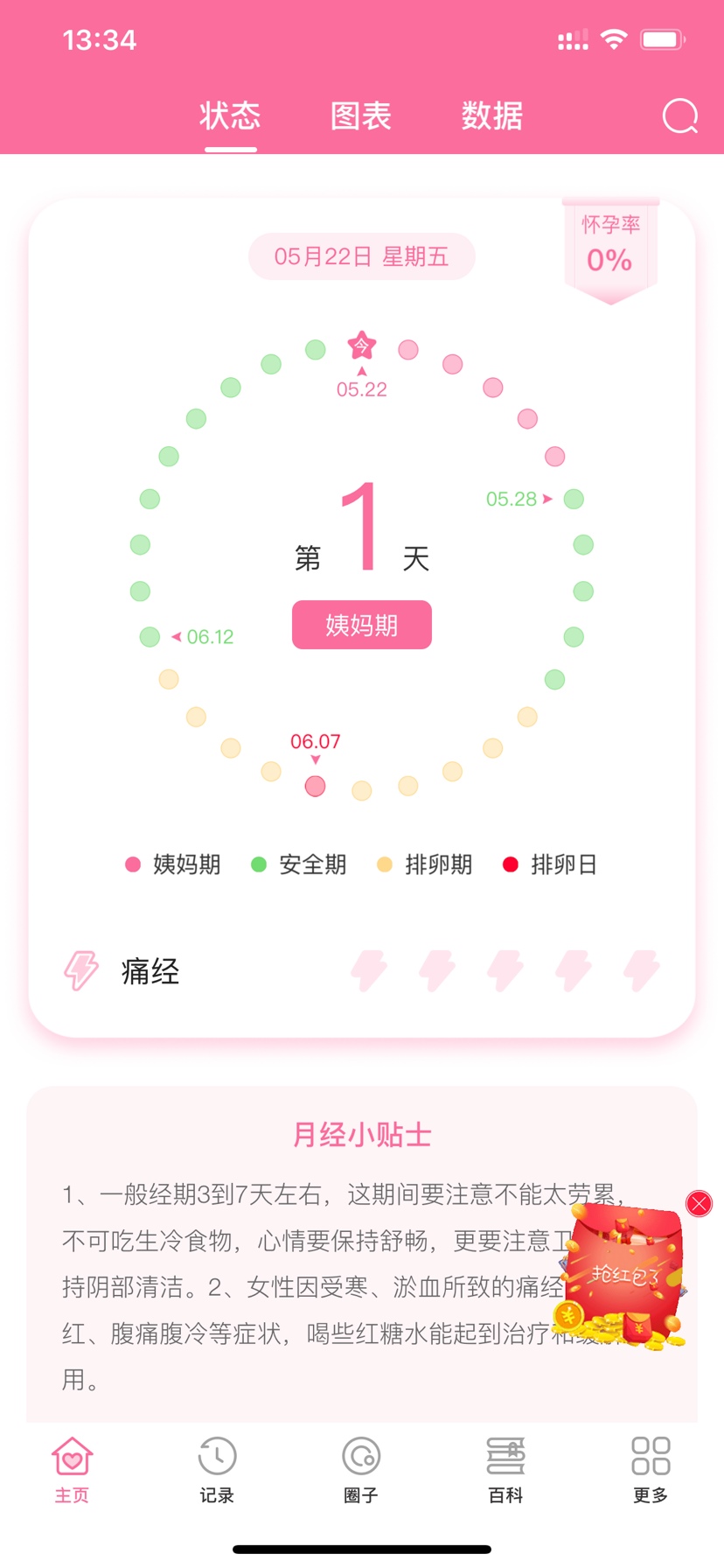Tap the 05月22日 星期五 date chip
Viewport: 724px width, 1568px height.
[x=362, y=256]
